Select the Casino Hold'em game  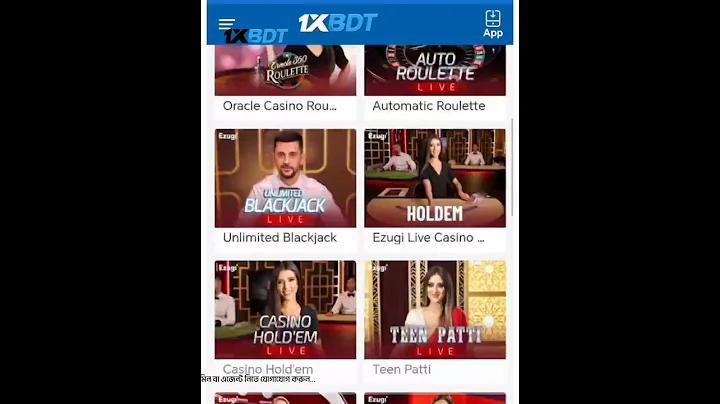pyautogui.click(x=285, y=310)
